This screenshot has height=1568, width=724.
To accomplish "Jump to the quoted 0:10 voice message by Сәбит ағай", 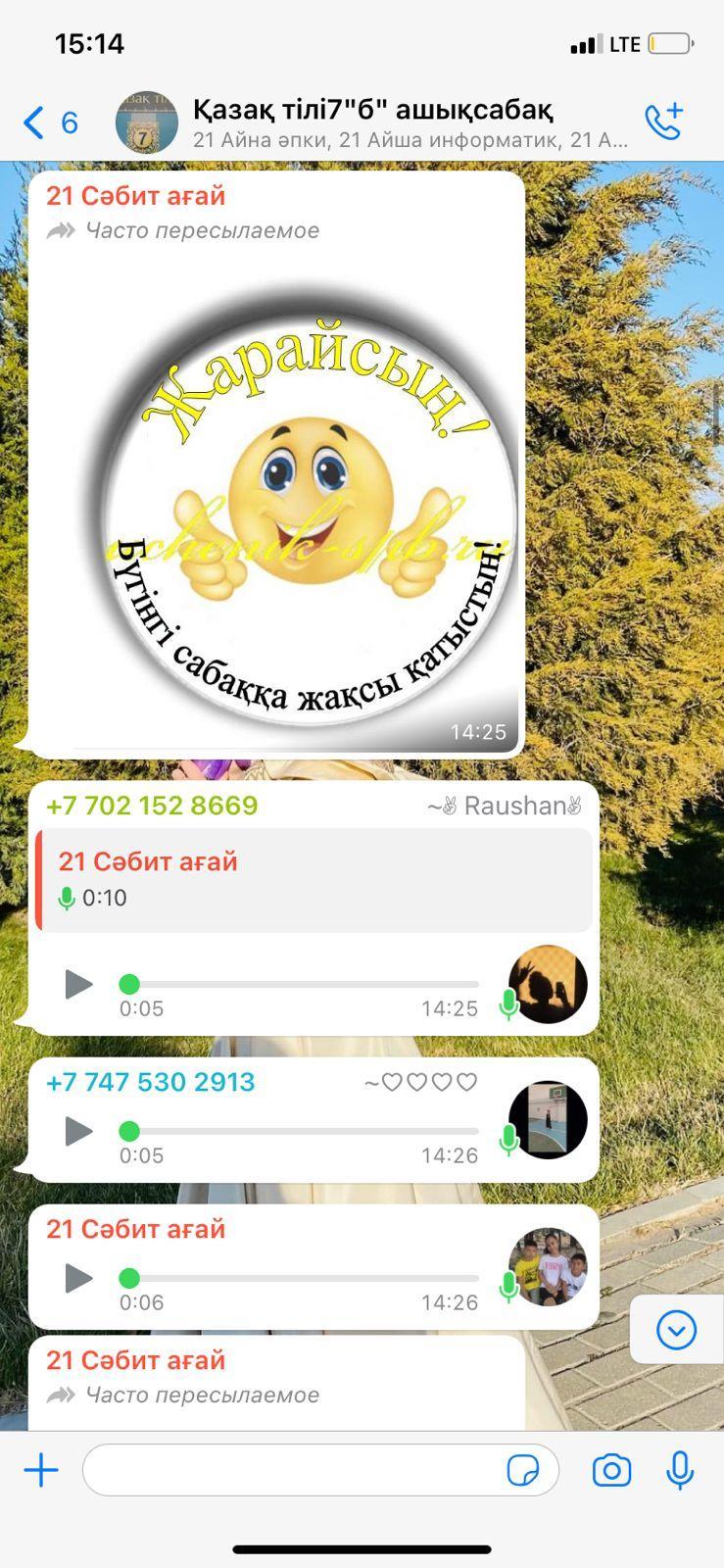I will point(314,879).
